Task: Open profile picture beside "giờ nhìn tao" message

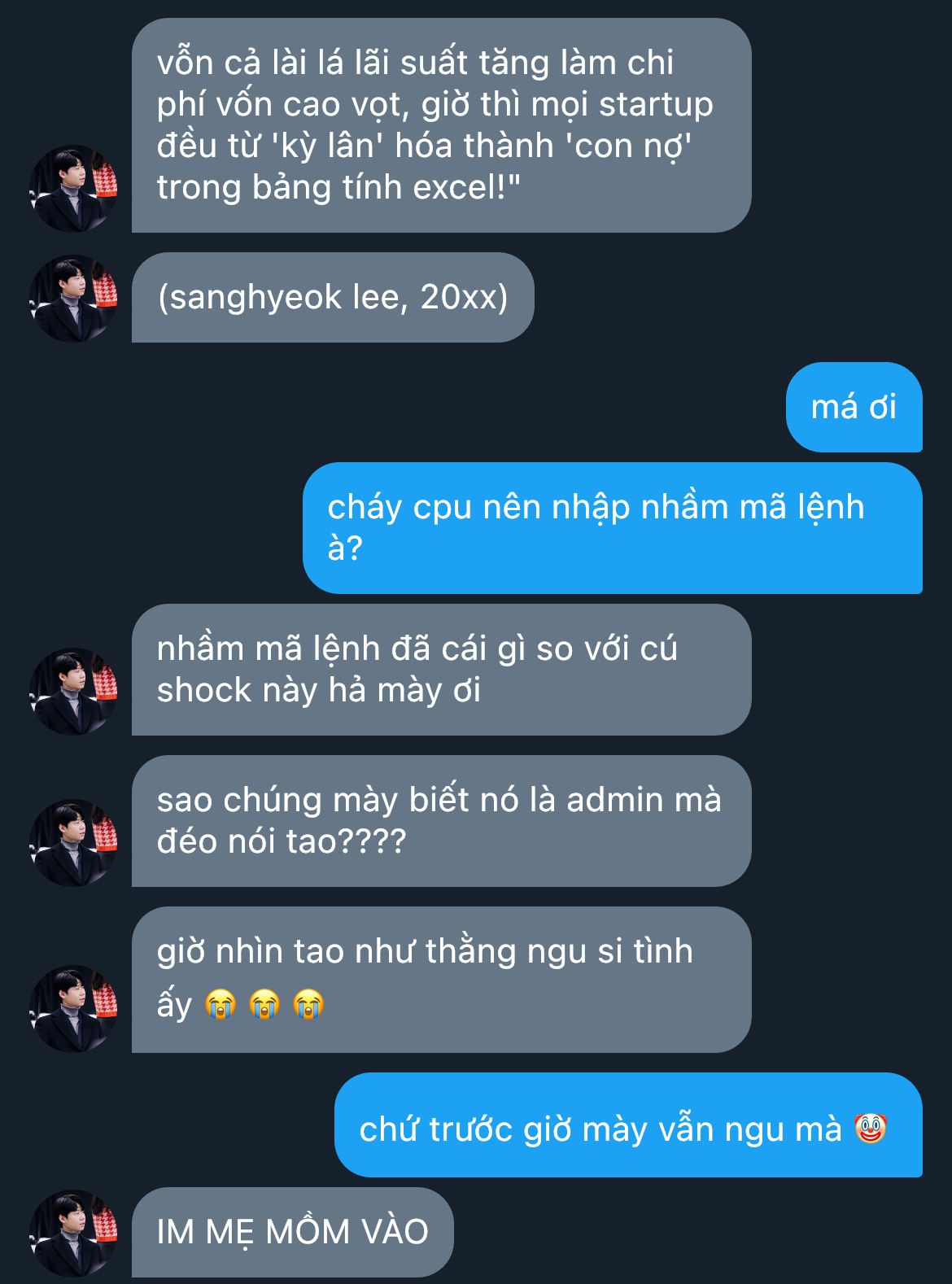Action: click(73, 1009)
